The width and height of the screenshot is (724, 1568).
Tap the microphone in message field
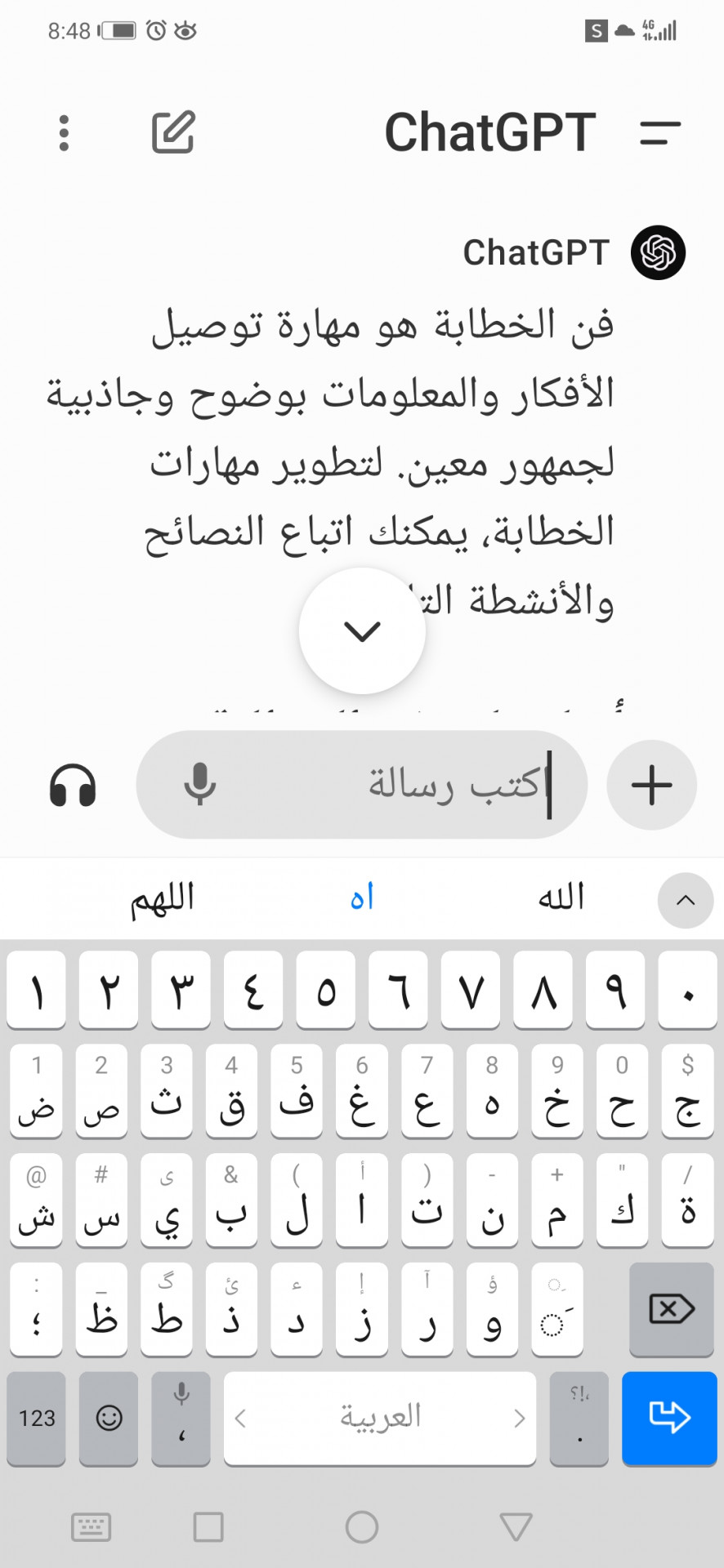pyautogui.click(x=199, y=785)
